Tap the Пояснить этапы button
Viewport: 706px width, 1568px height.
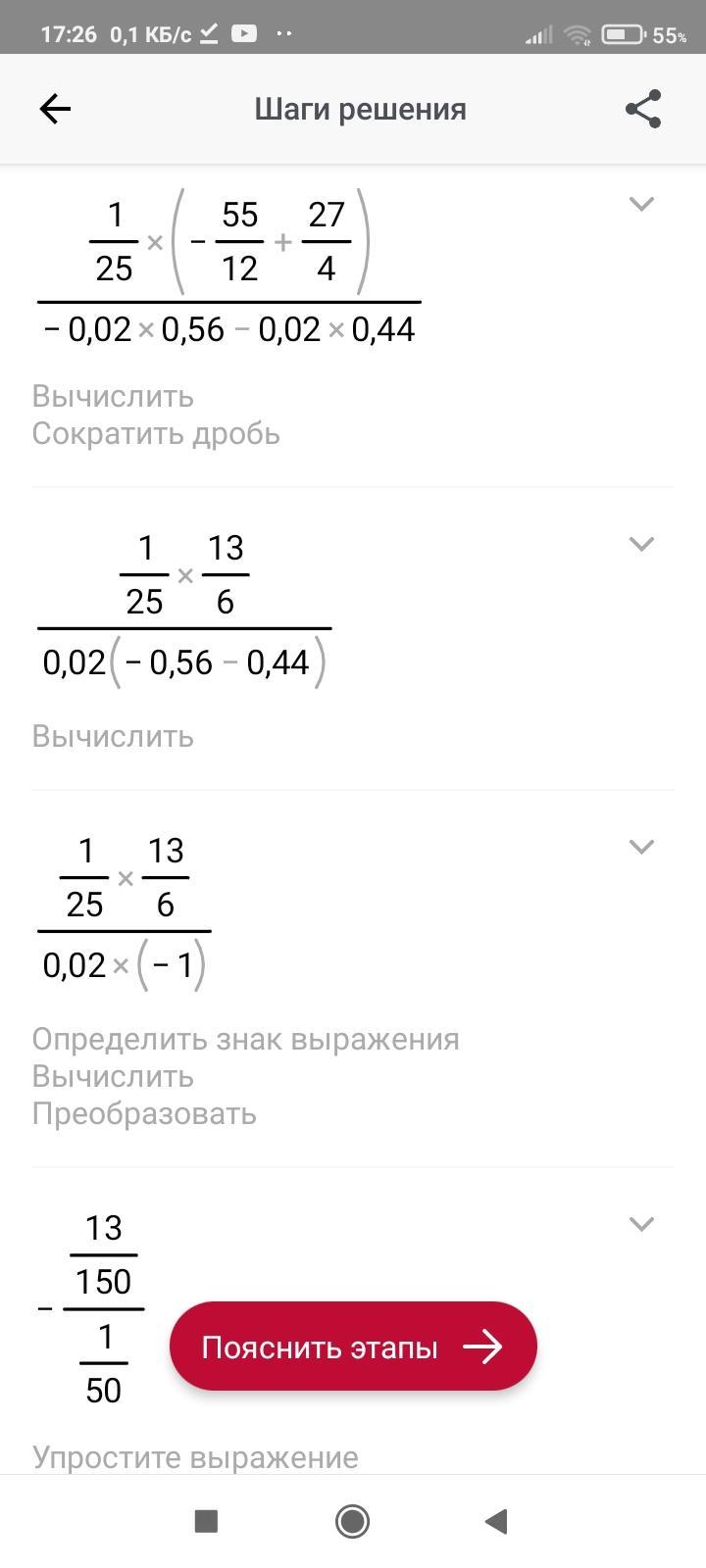[x=353, y=1347]
